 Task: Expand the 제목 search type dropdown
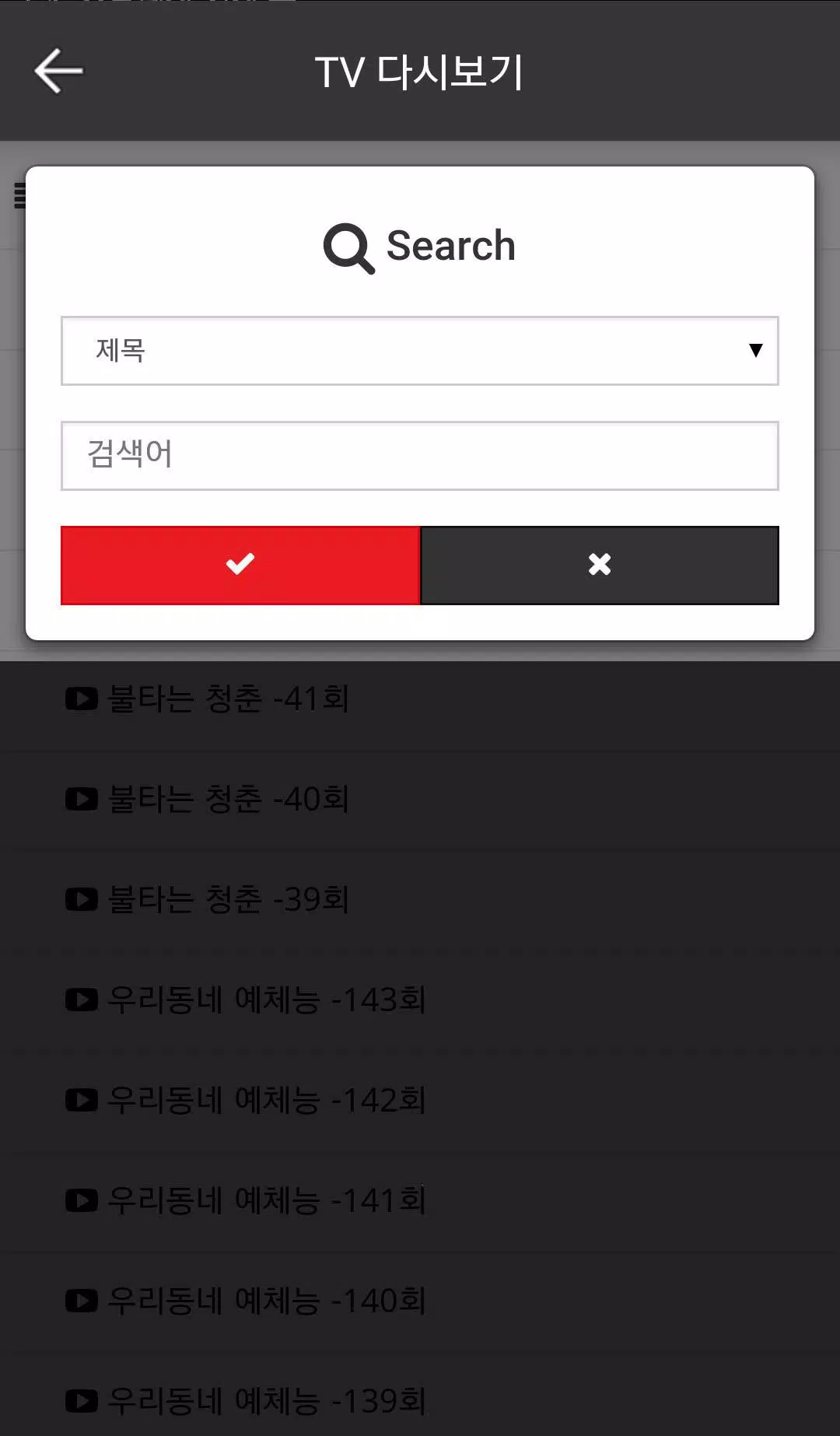click(x=419, y=350)
